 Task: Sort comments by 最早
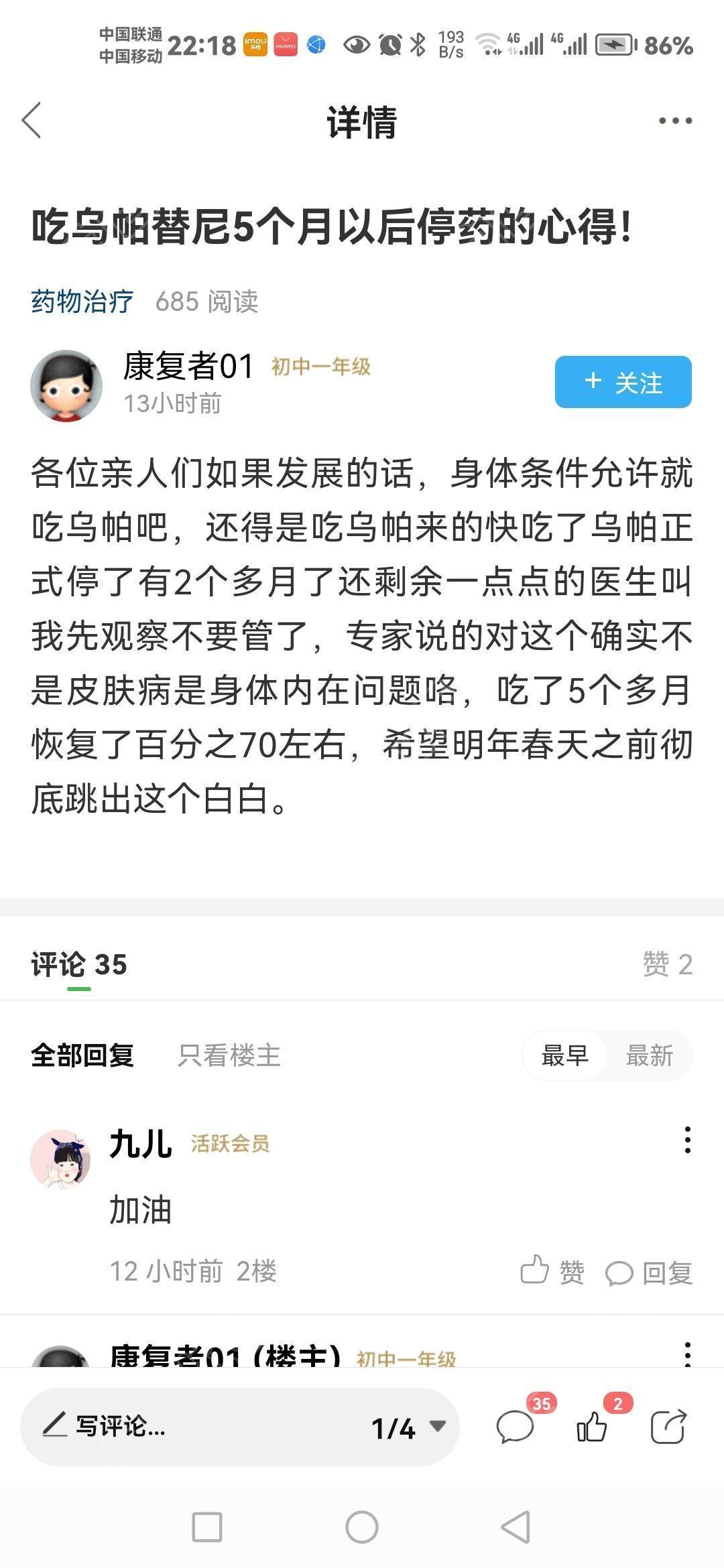pyautogui.click(x=564, y=1055)
